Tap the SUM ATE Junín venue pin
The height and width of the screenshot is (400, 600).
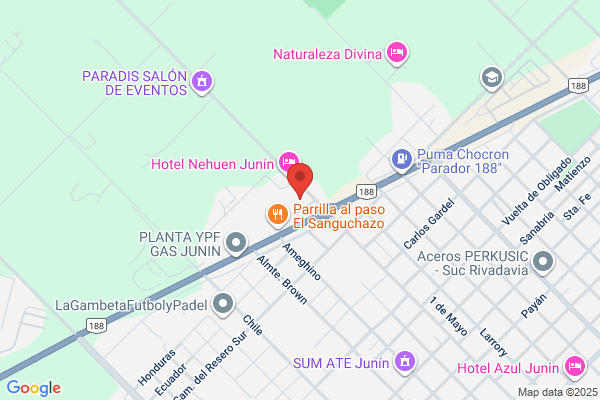point(405,362)
